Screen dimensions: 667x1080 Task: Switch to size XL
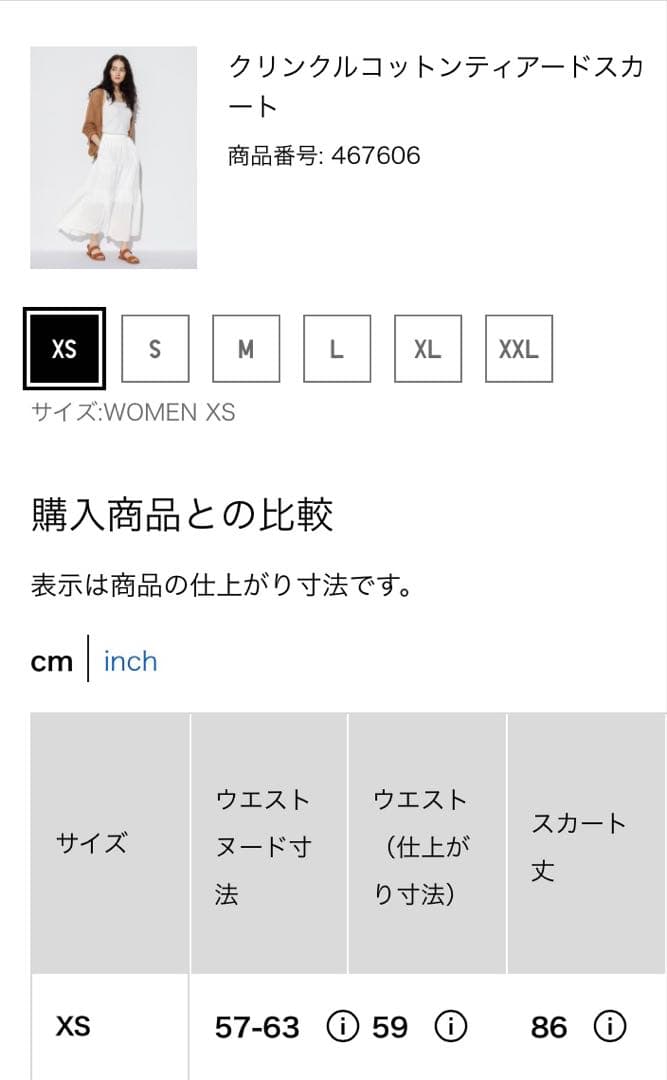click(427, 349)
